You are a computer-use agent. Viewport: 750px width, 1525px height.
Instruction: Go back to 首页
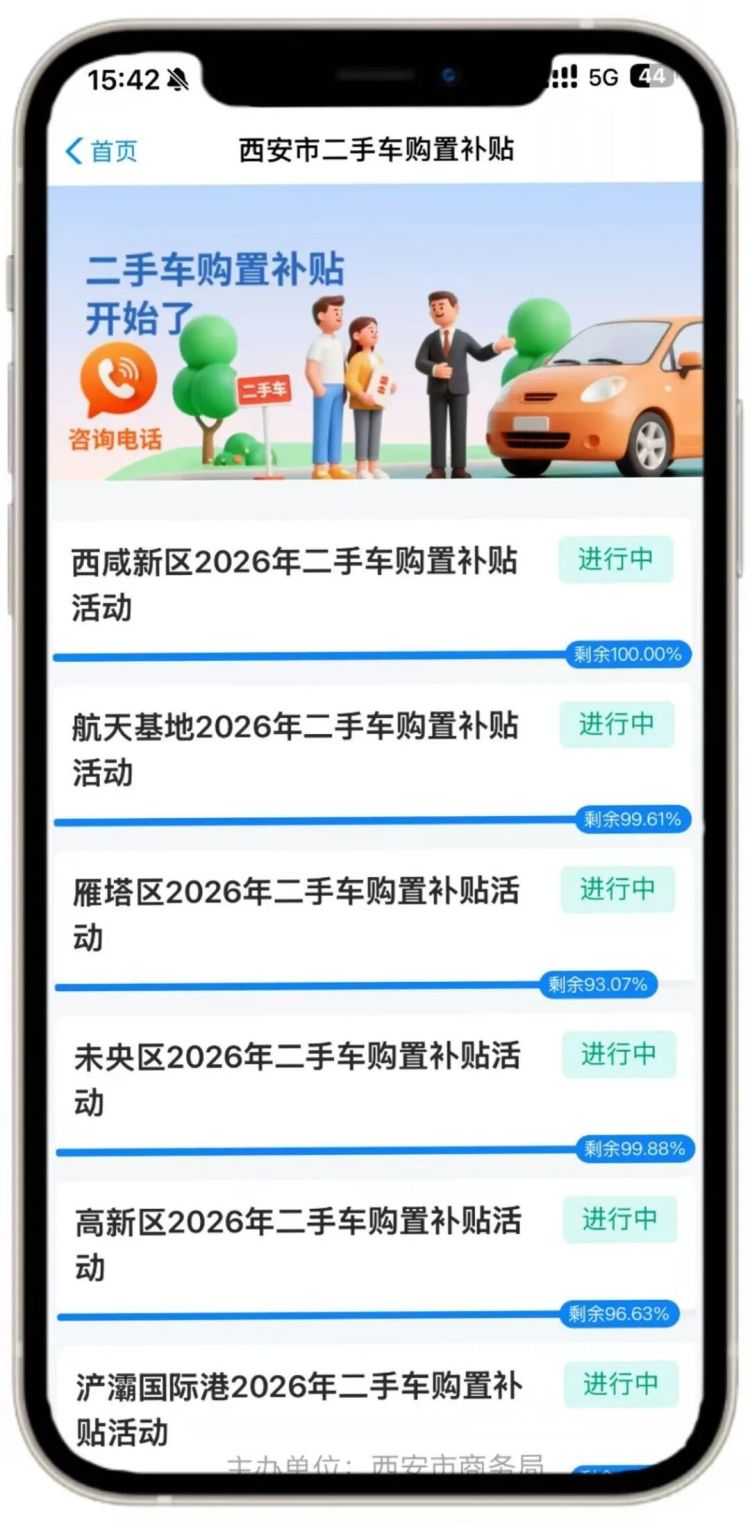coord(101,151)
